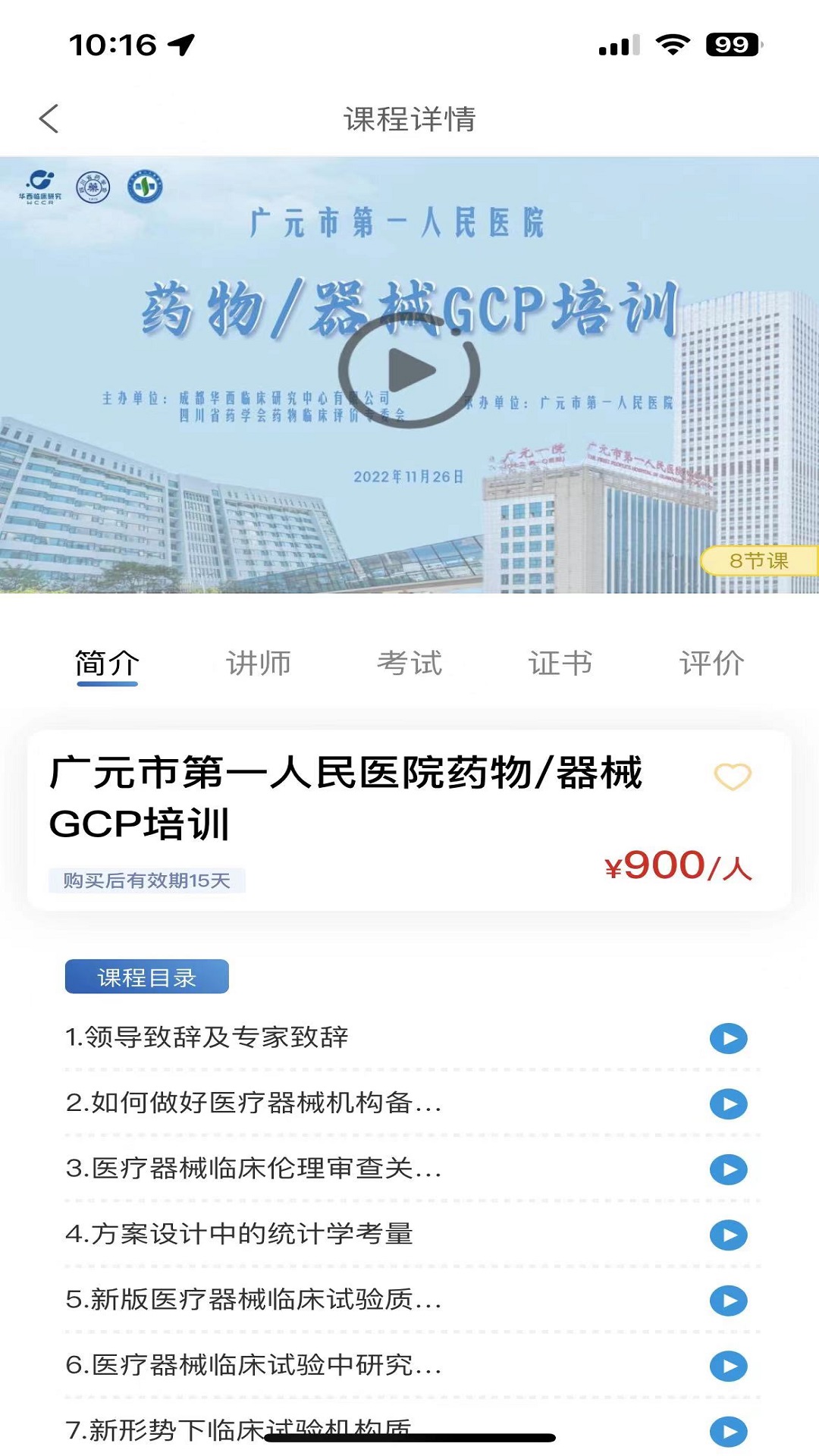The image size is (819, 1456).
Task: Select the 证书 tab
Action: click(560, 664)
